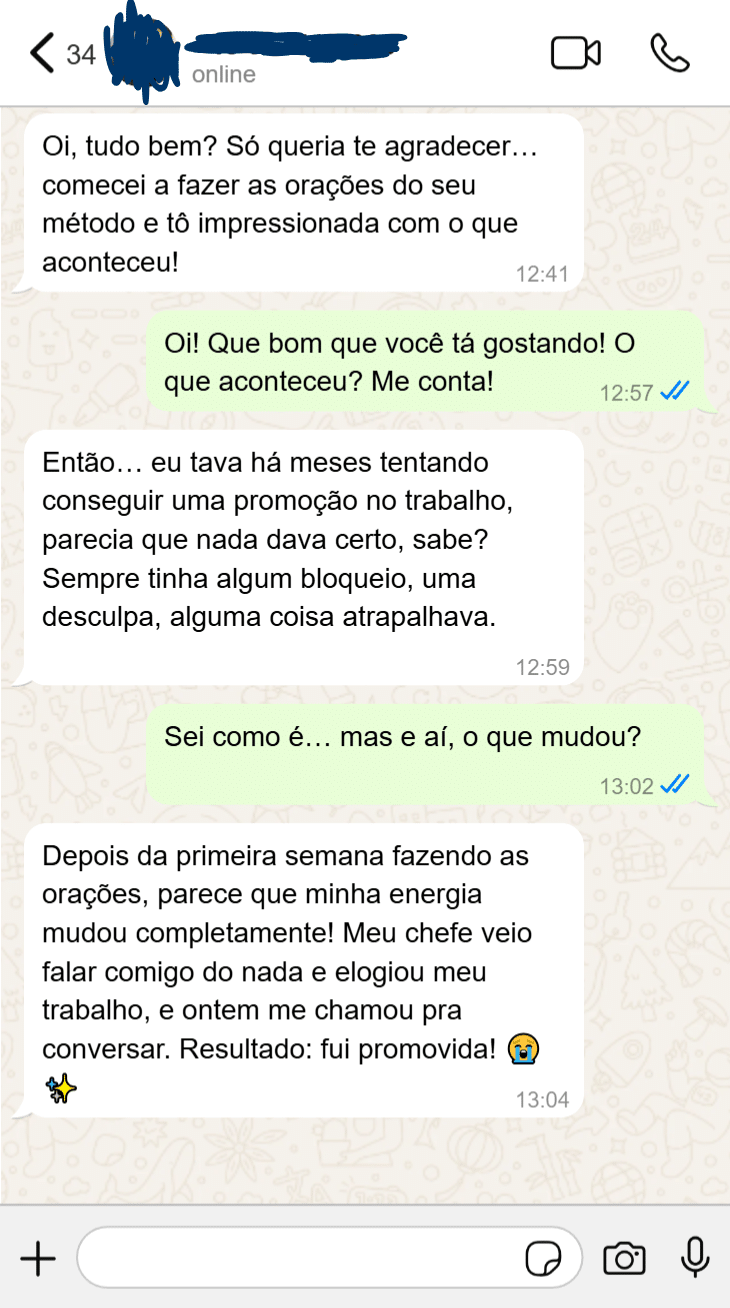Viewport: 730px width, 1308px height.
Task: Start a voice call
Action: coord(669,53)
